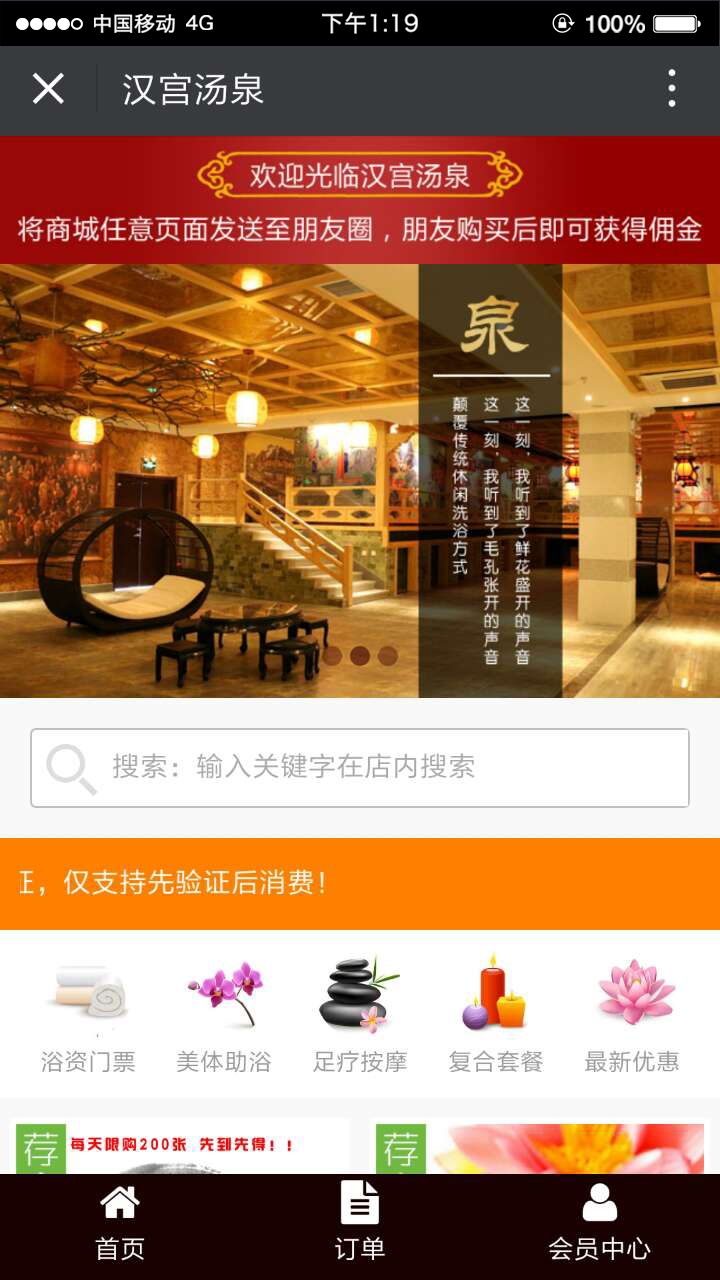Tap the person icon above 会员中心
The width and height of the screenshot is (720, 1280).
pos(600,1202)
